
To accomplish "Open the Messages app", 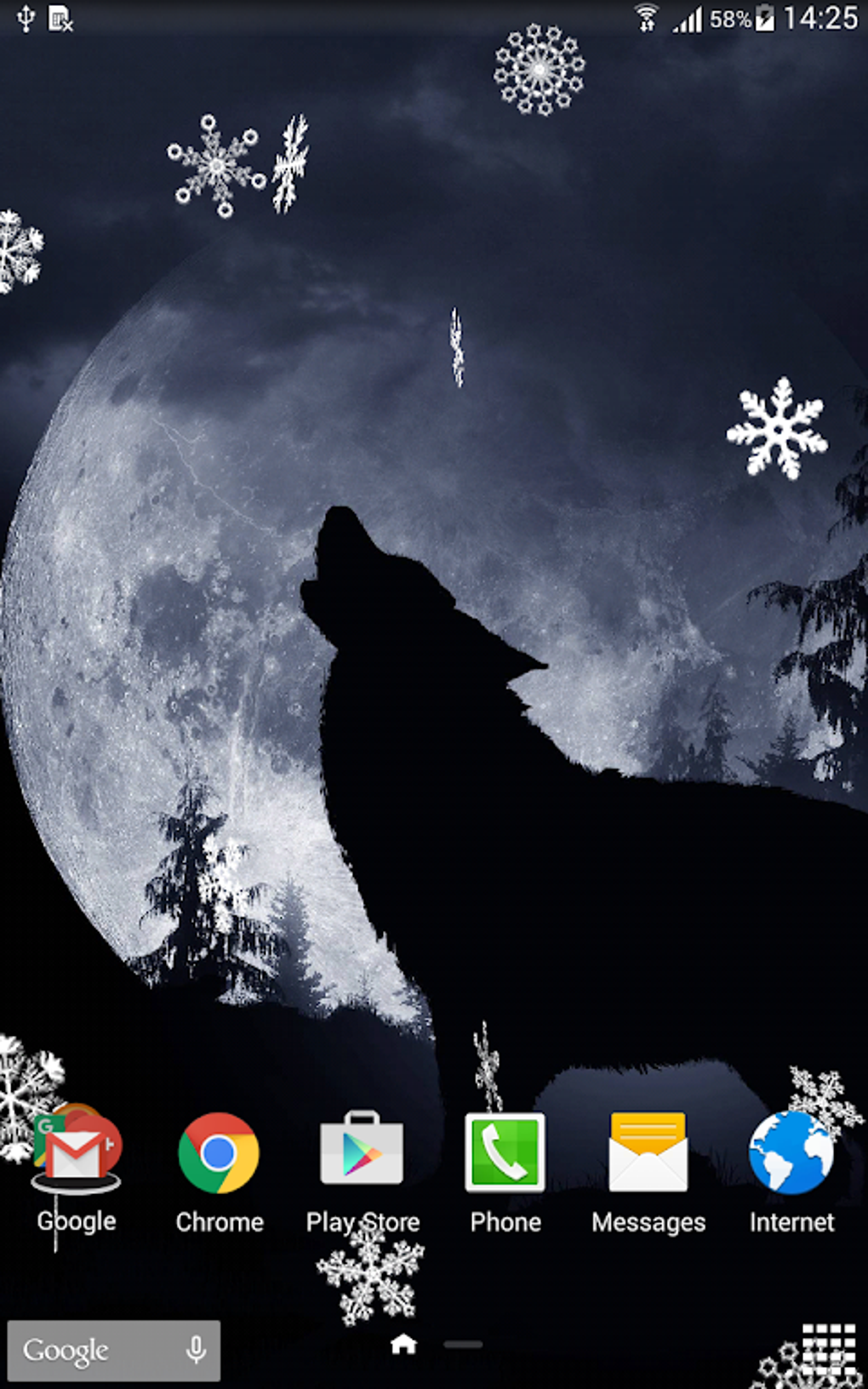I will tap(648, 1152).
